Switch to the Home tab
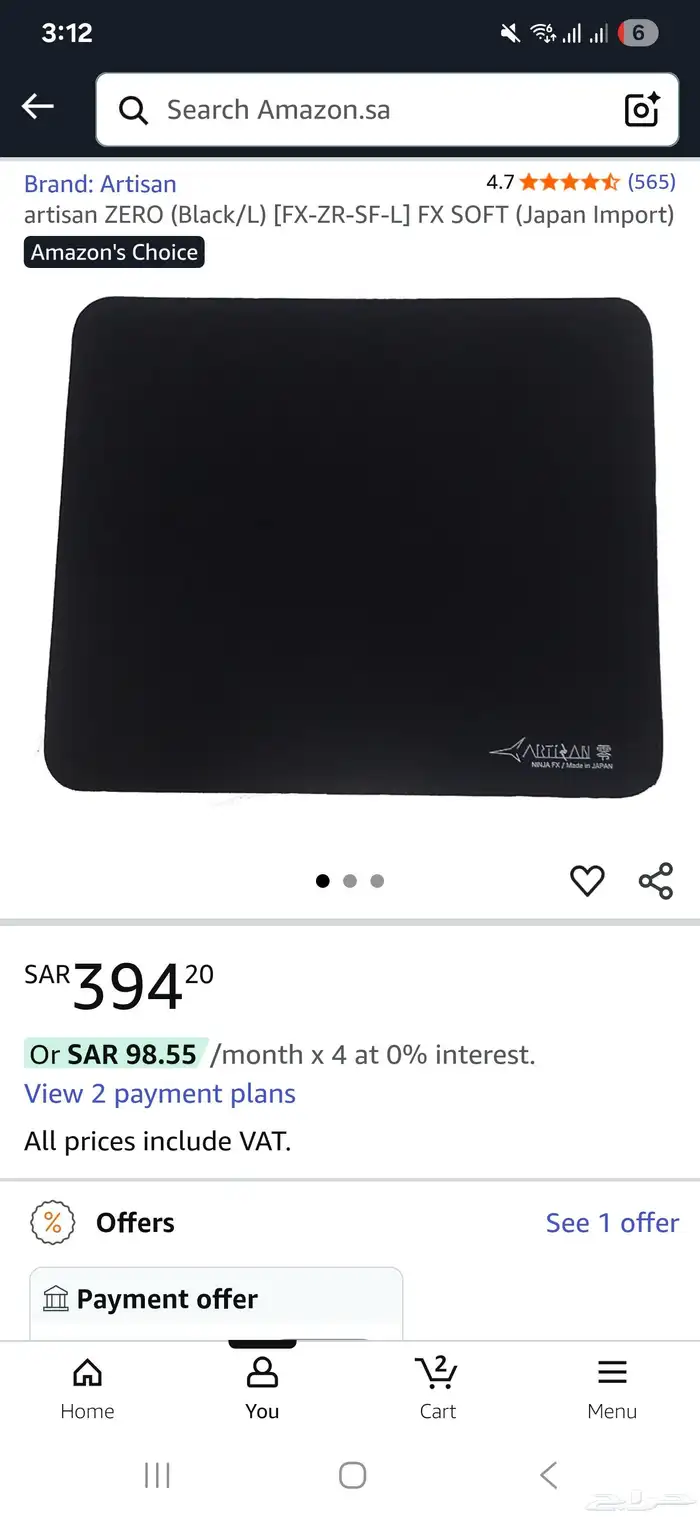Screen dimensions: 700x1517 (x=87, y=1388)
